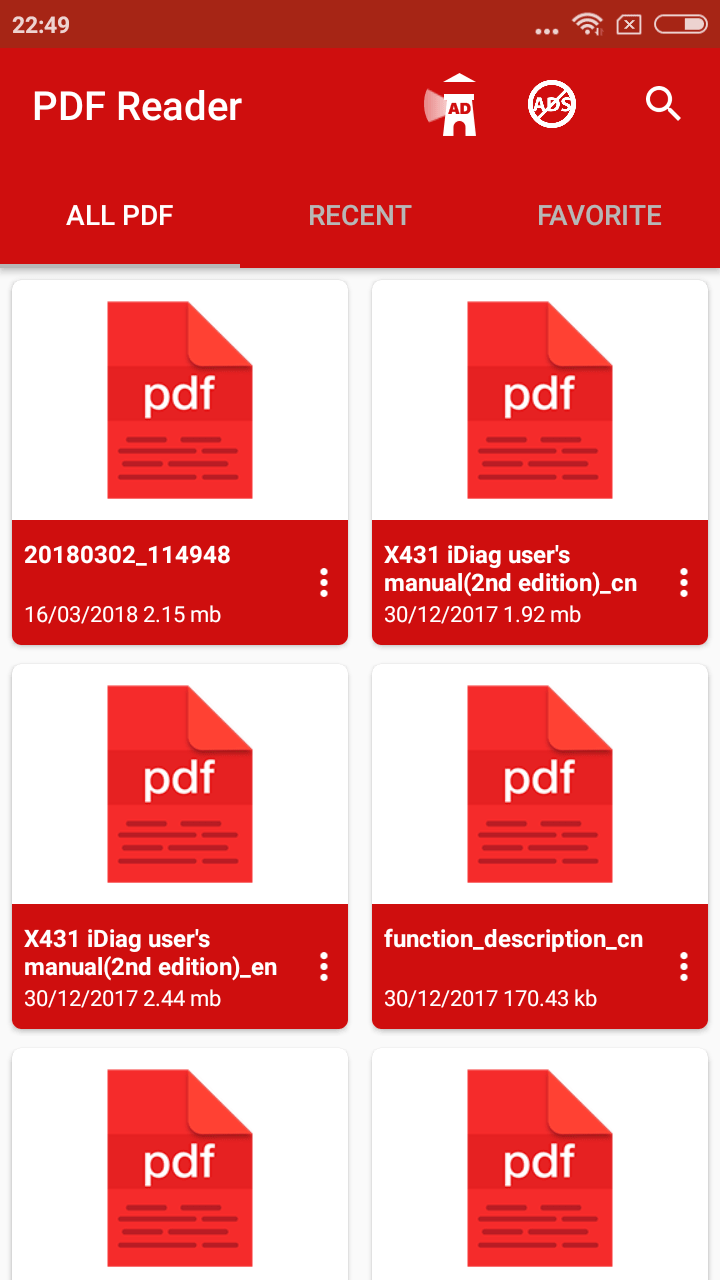
Task: Select the ALL PDF tab
Action: click(x=120, y=216)
